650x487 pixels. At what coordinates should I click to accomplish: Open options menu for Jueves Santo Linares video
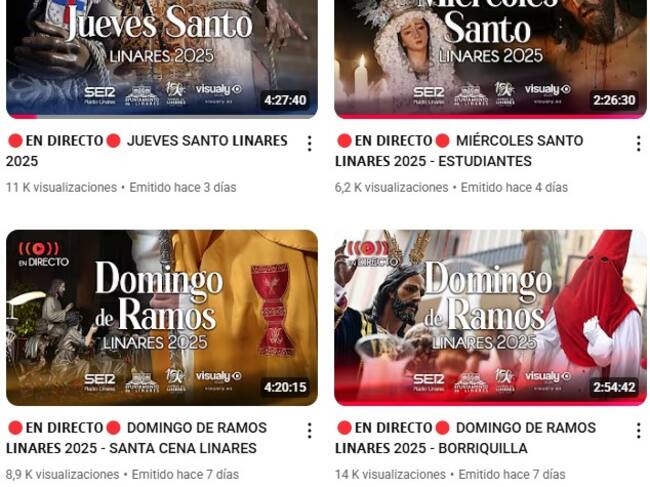coord(309,144)
